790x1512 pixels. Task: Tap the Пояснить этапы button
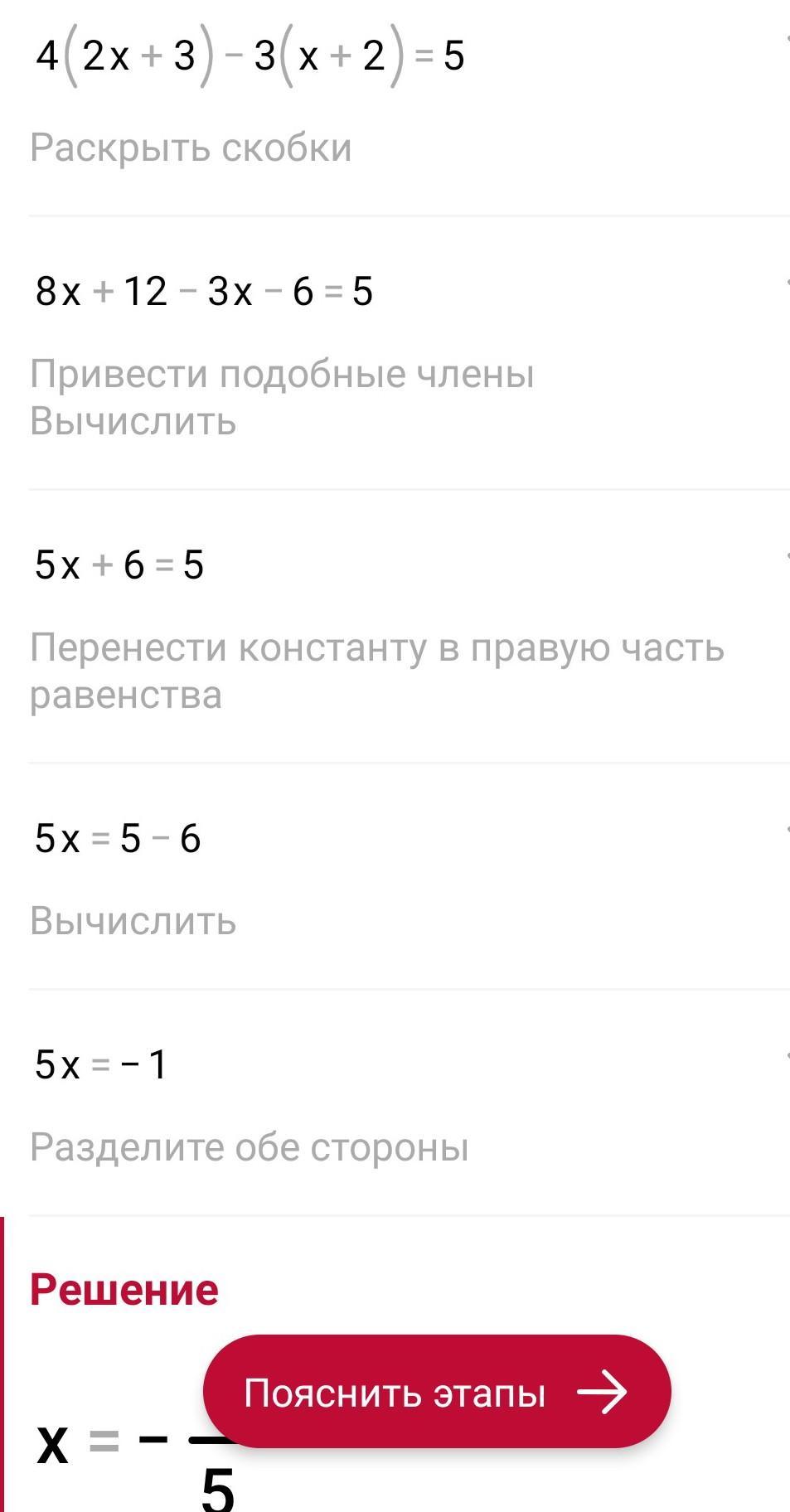coord(437,1392)
